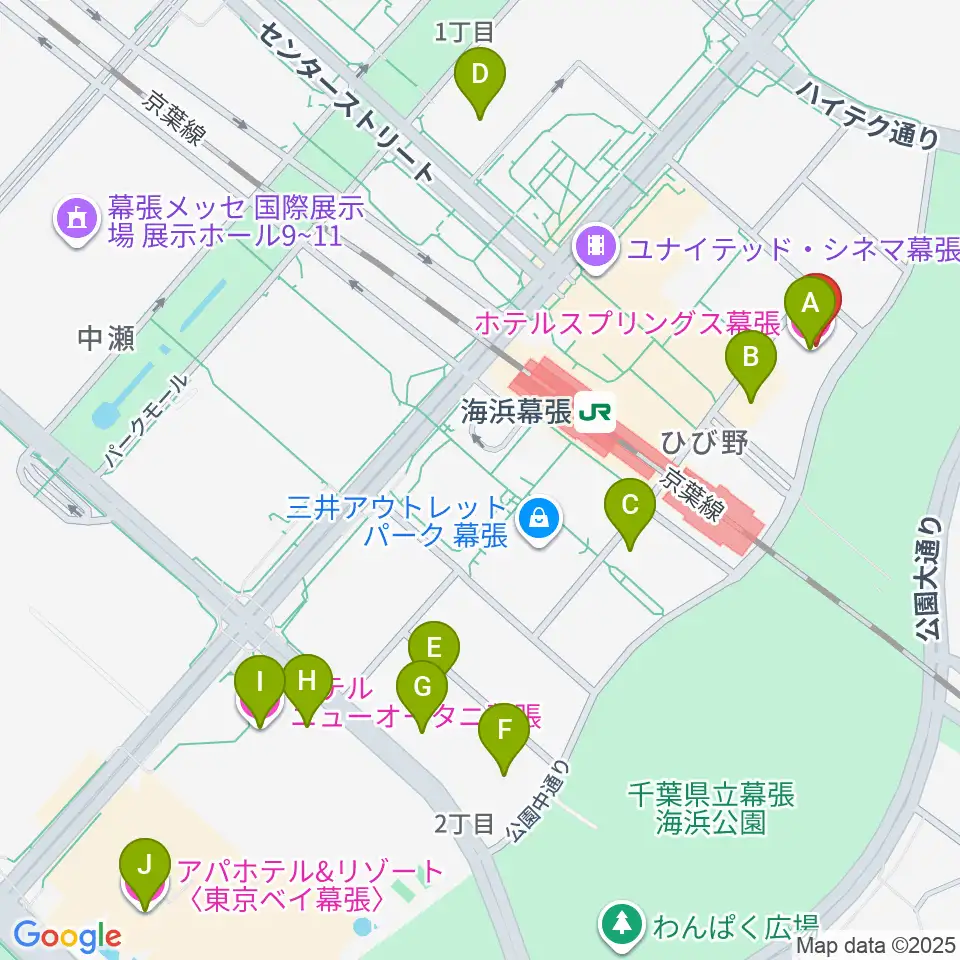Open ユナイテッド・シネマ幕張 cinema pin

pyautogui.click(x=596, y=248)
